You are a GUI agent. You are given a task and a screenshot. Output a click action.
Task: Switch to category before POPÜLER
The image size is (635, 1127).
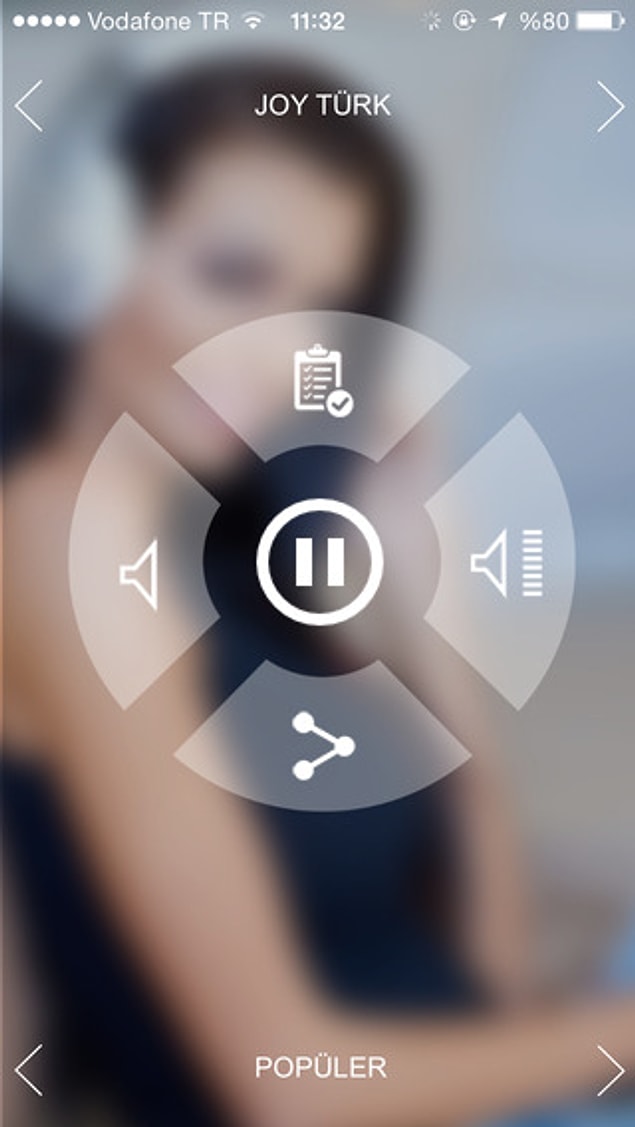(x=29, y=1069)
